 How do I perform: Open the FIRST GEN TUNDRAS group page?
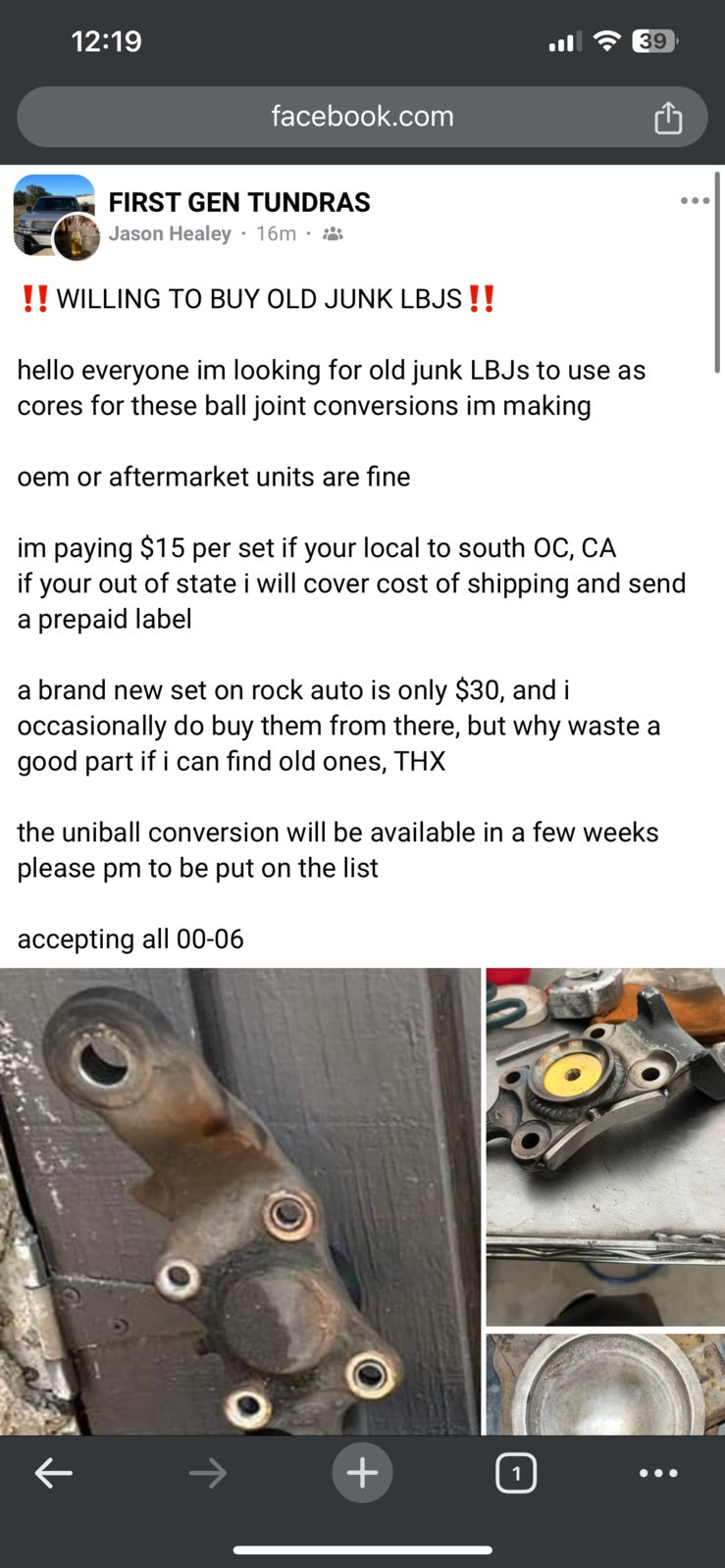[239, 202]
